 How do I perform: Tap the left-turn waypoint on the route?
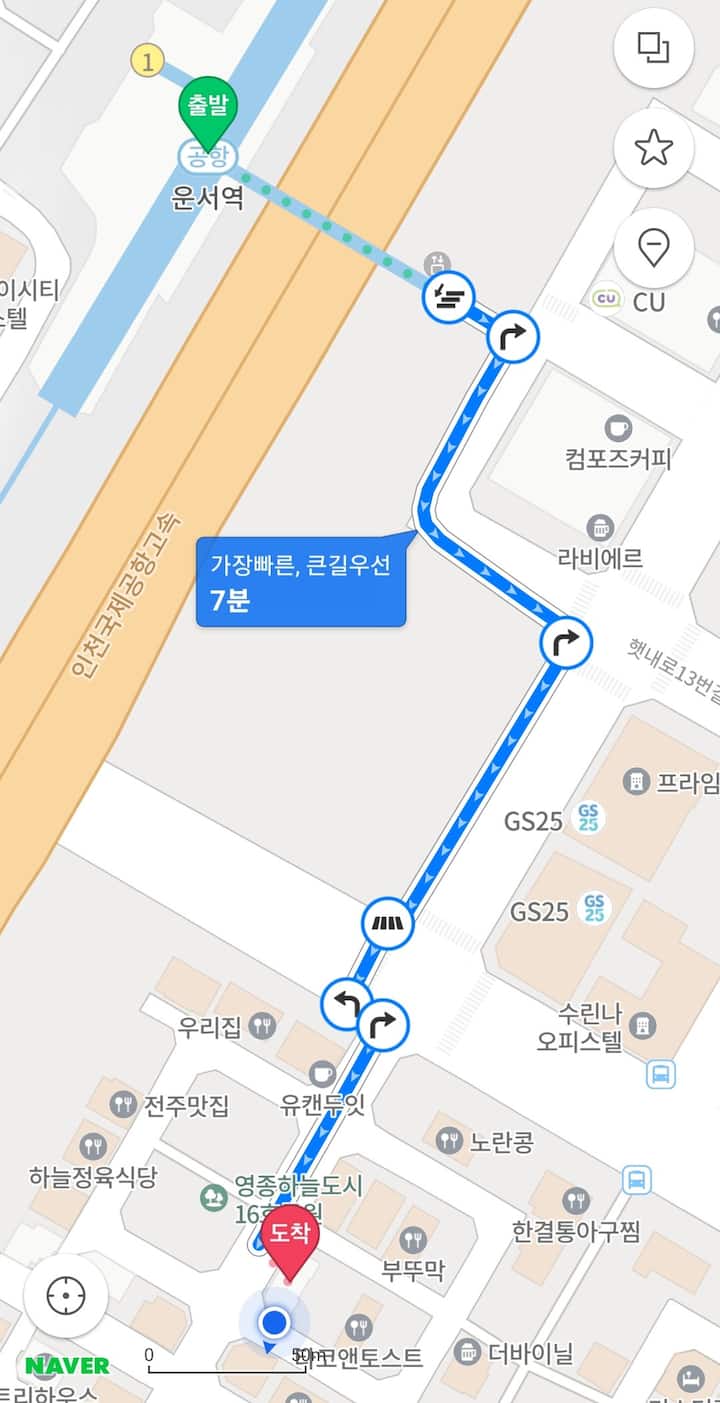[346, 1003]
